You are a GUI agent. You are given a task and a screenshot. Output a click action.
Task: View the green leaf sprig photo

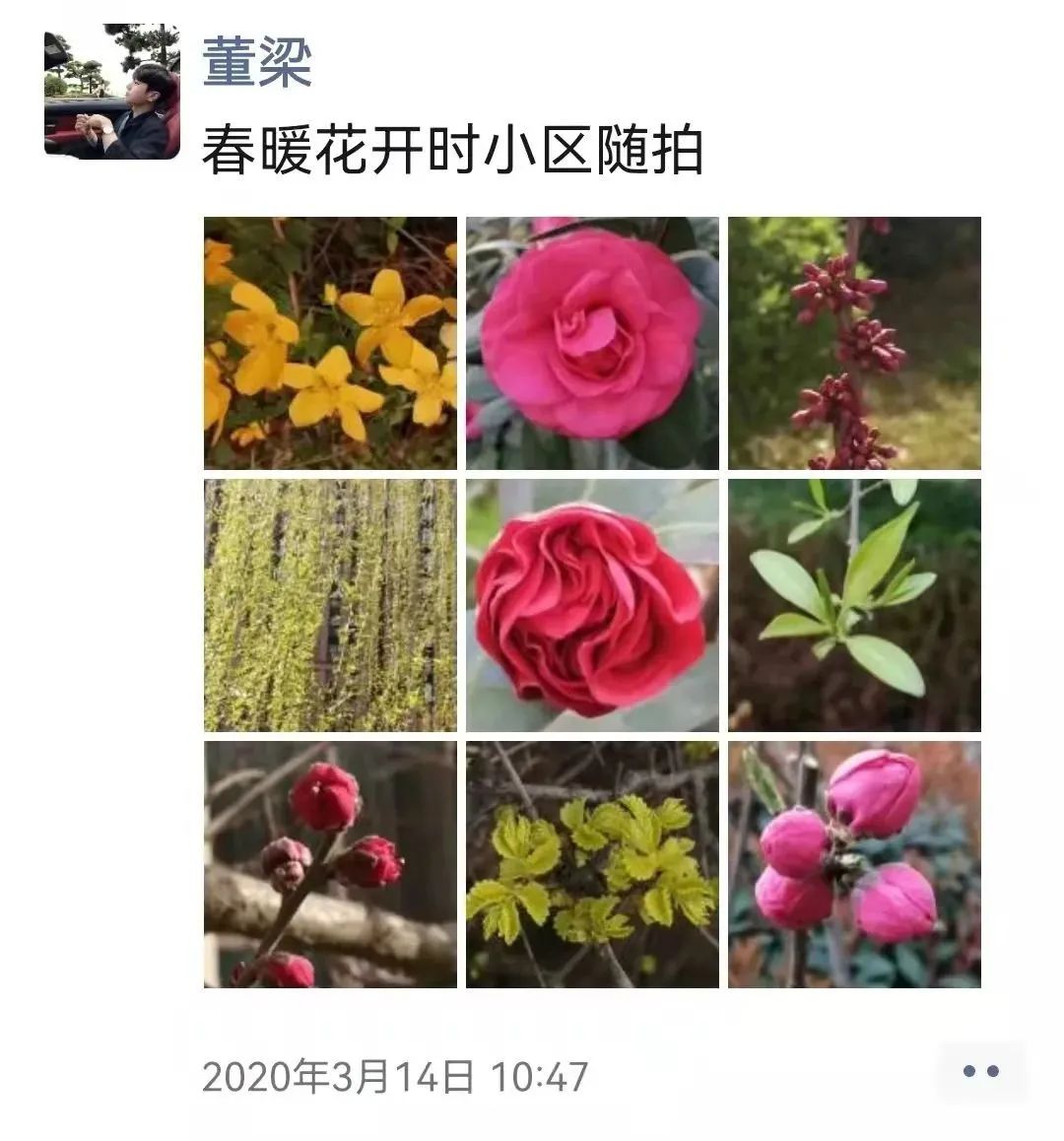click(x=854, y=605)
